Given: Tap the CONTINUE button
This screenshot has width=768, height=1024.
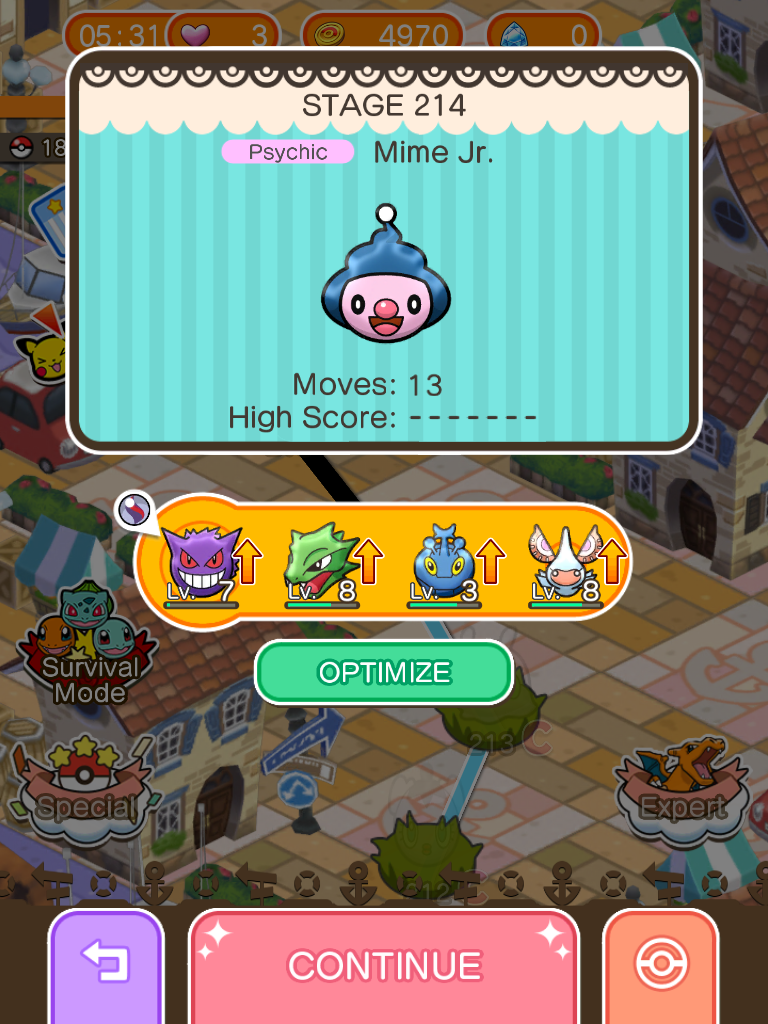Looking at the screenshot, I should (x=384, y=965).
